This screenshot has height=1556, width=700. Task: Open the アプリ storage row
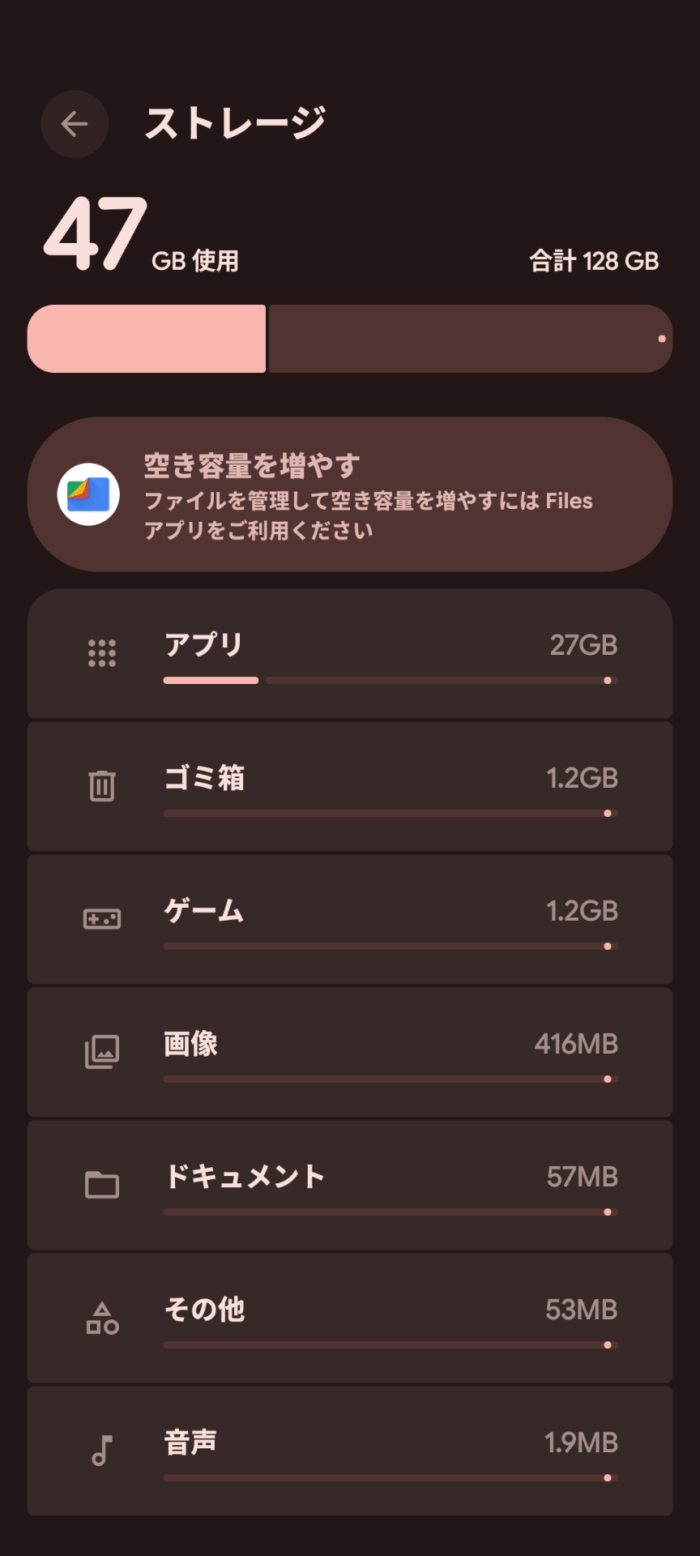(349, 654)
